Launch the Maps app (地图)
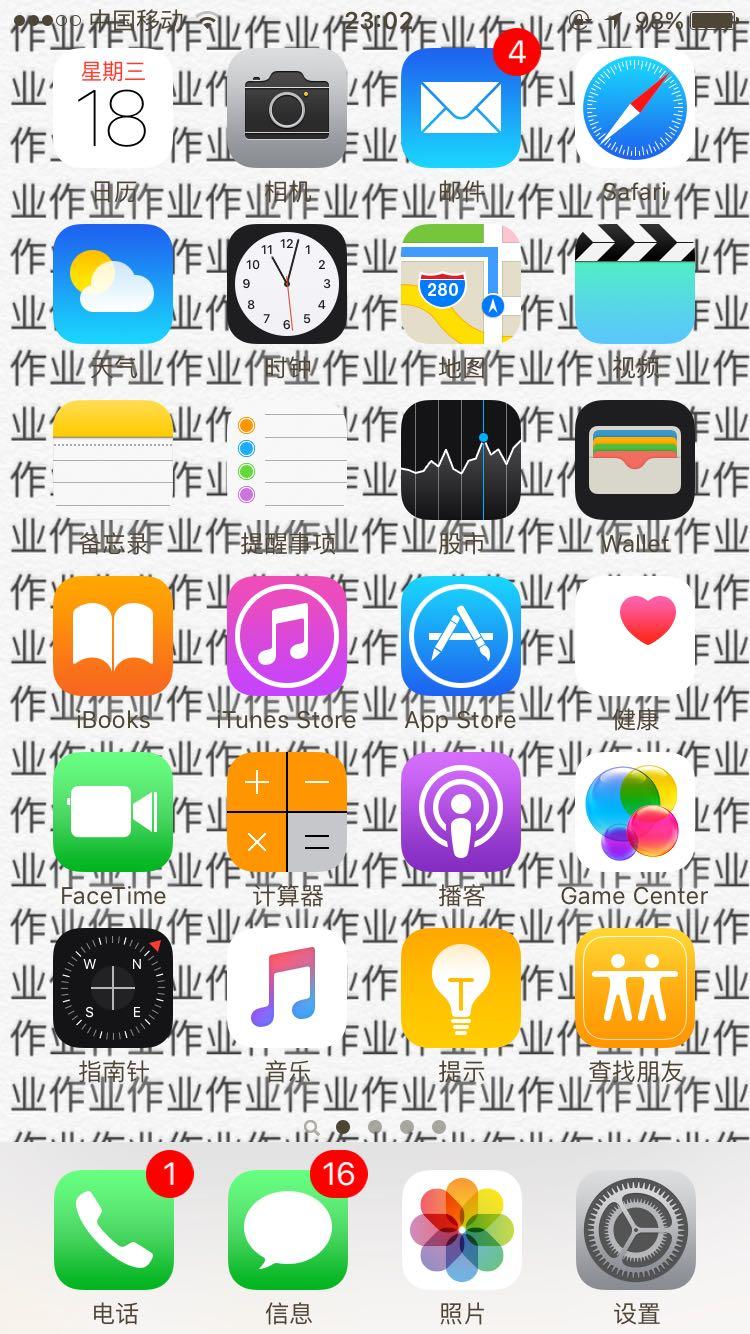750x1334 pixels. coord(461,284)
